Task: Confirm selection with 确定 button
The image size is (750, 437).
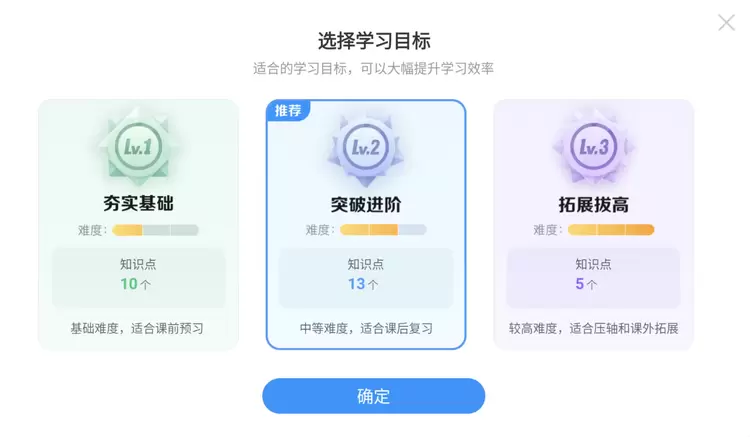Action: [x=373, y=396]
